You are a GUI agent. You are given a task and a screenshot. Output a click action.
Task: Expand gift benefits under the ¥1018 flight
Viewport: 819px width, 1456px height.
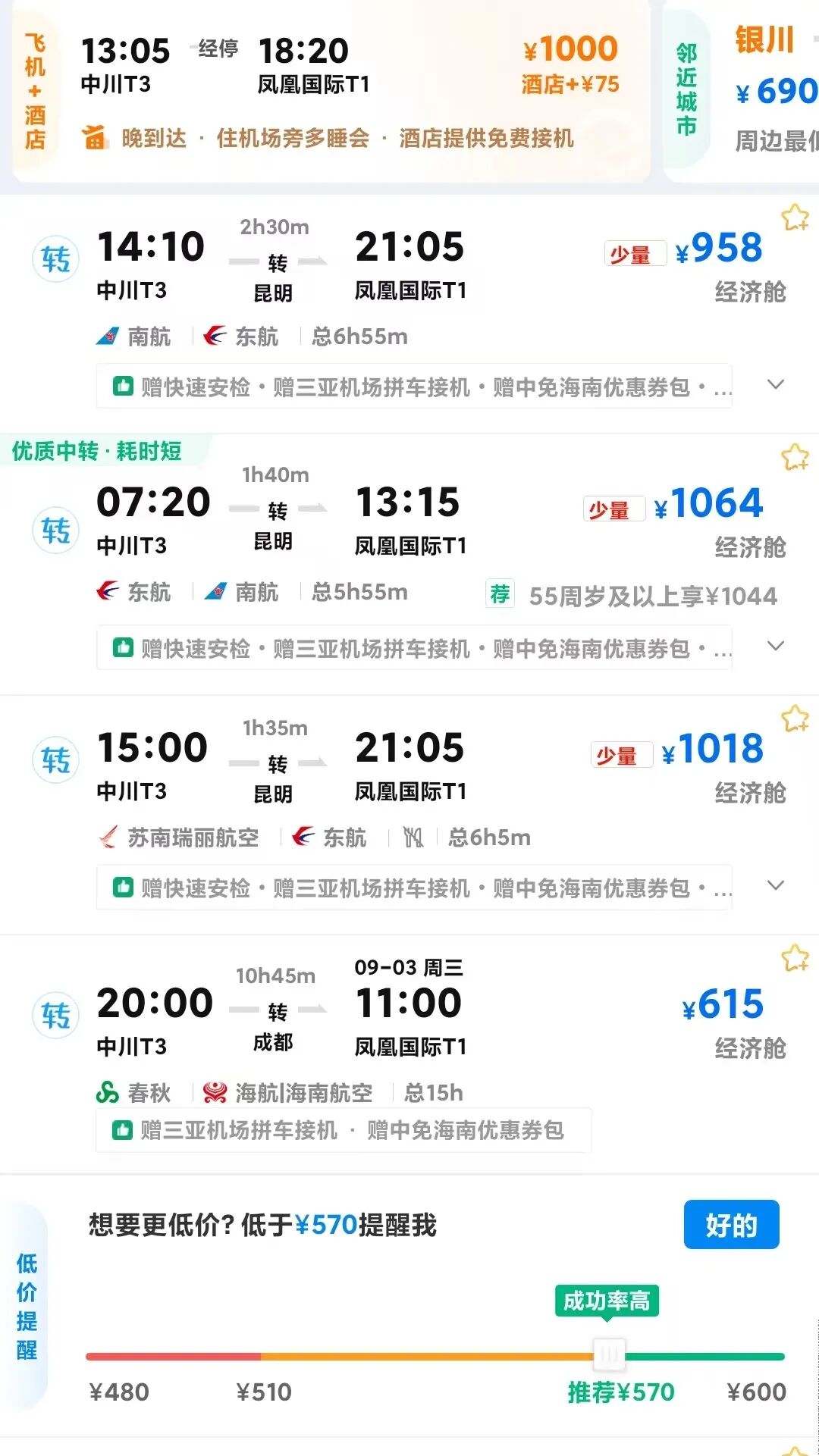(x=775, y=885)
